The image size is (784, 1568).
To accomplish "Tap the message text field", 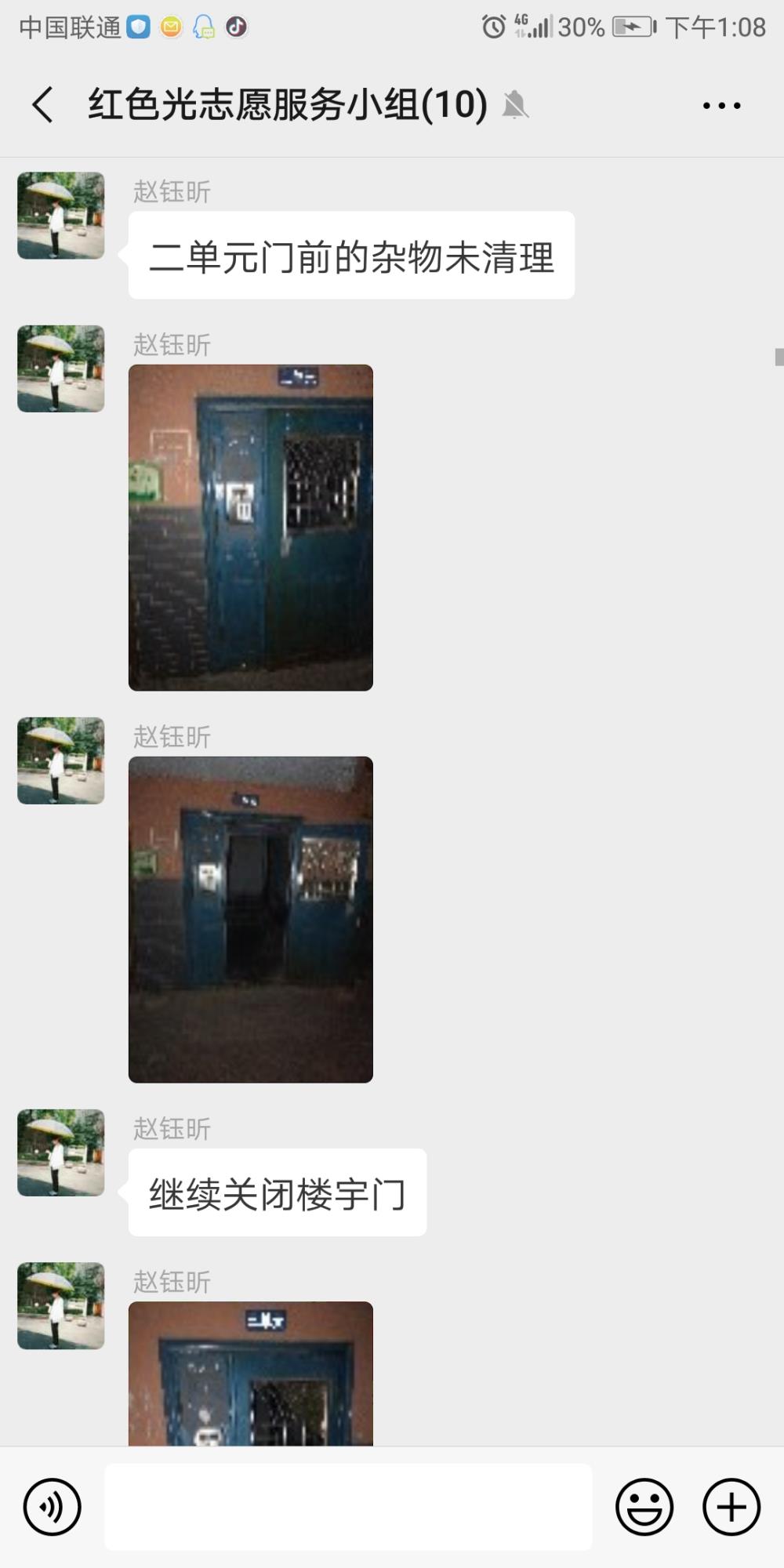I will (x=348, y=1507).
